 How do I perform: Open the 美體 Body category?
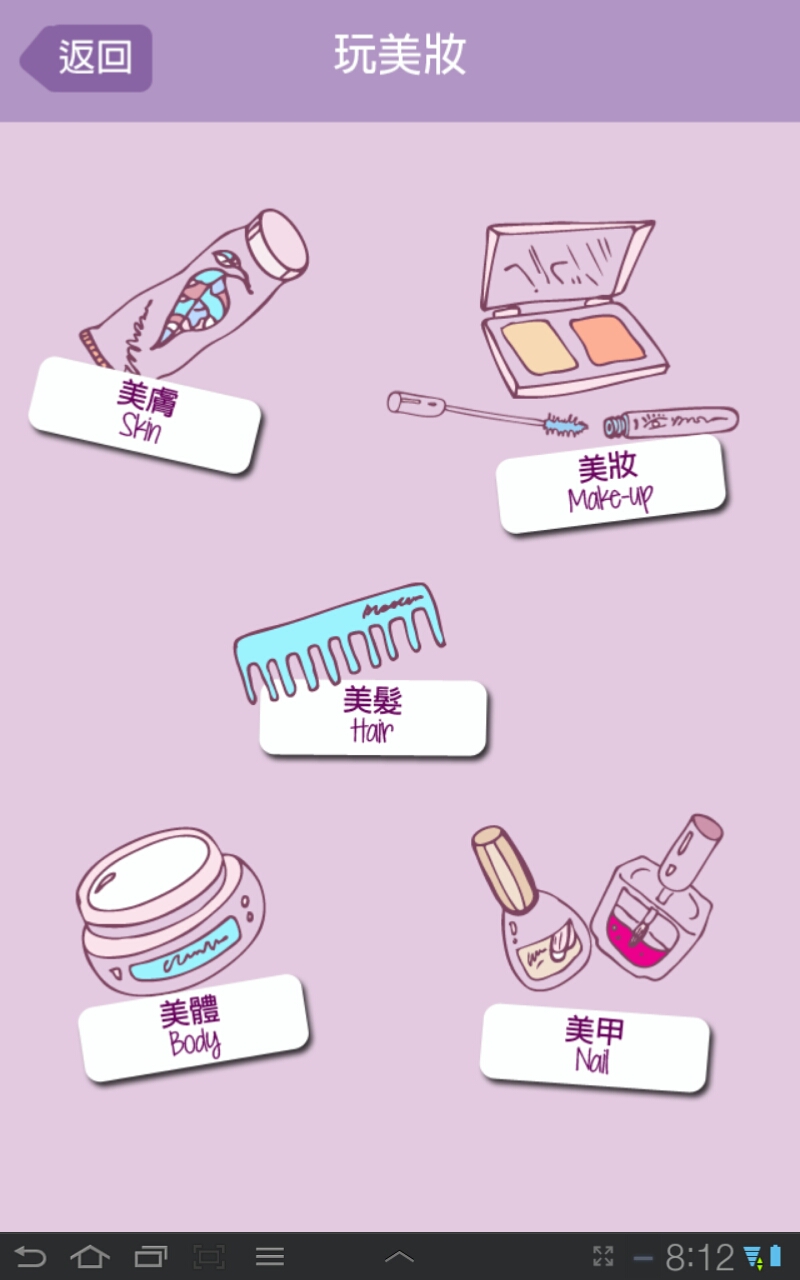[193, 1026]
